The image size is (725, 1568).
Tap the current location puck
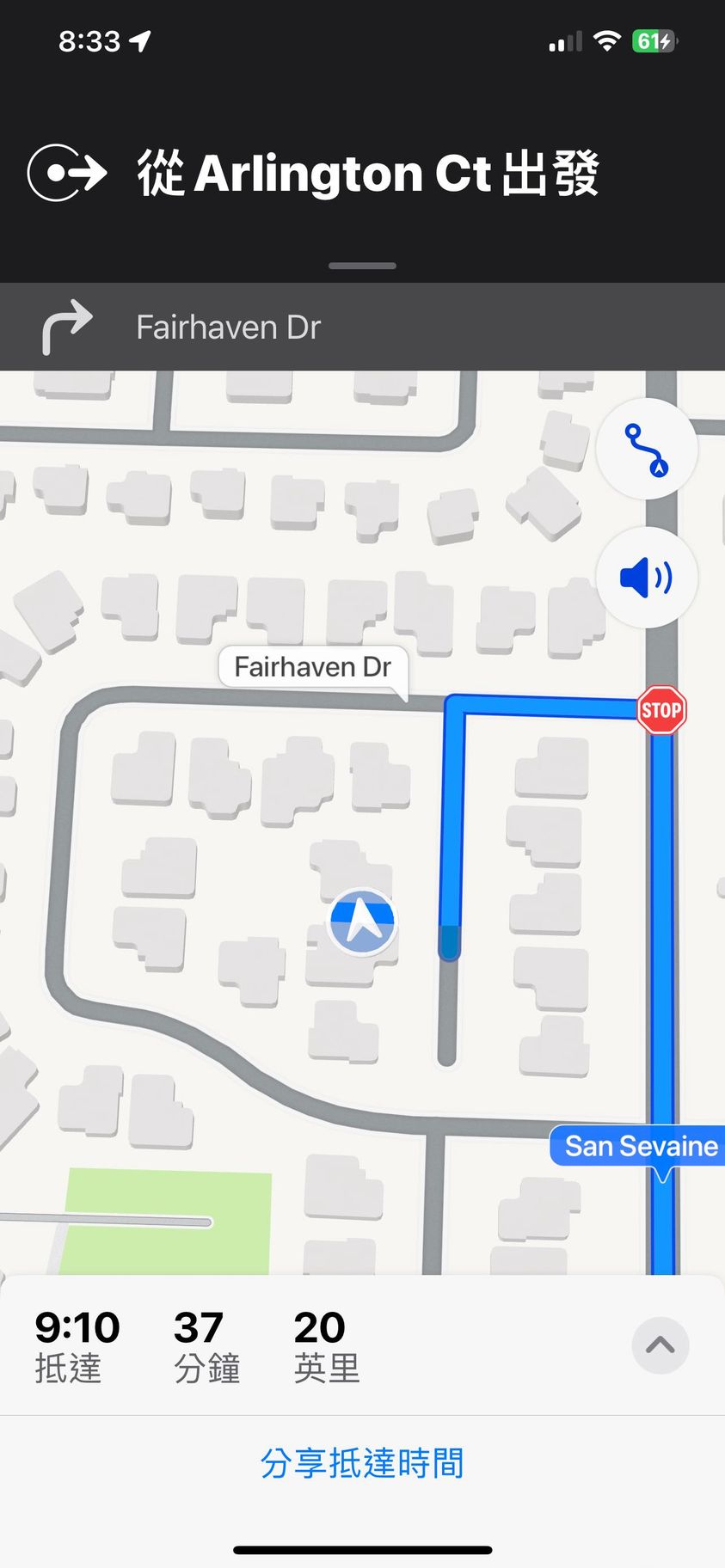pos(363,921)
